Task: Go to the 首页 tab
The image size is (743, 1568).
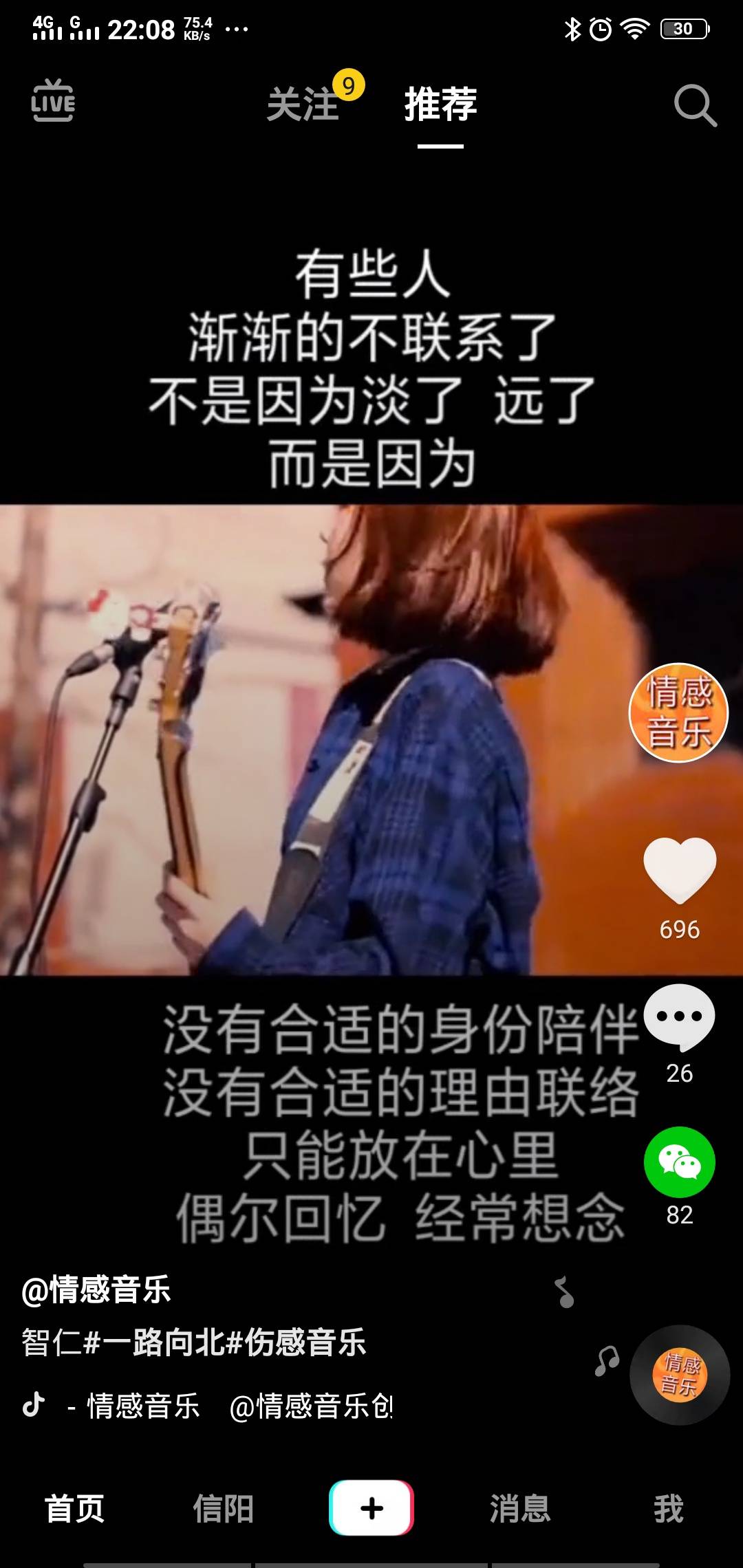Action: [74, 1509]
